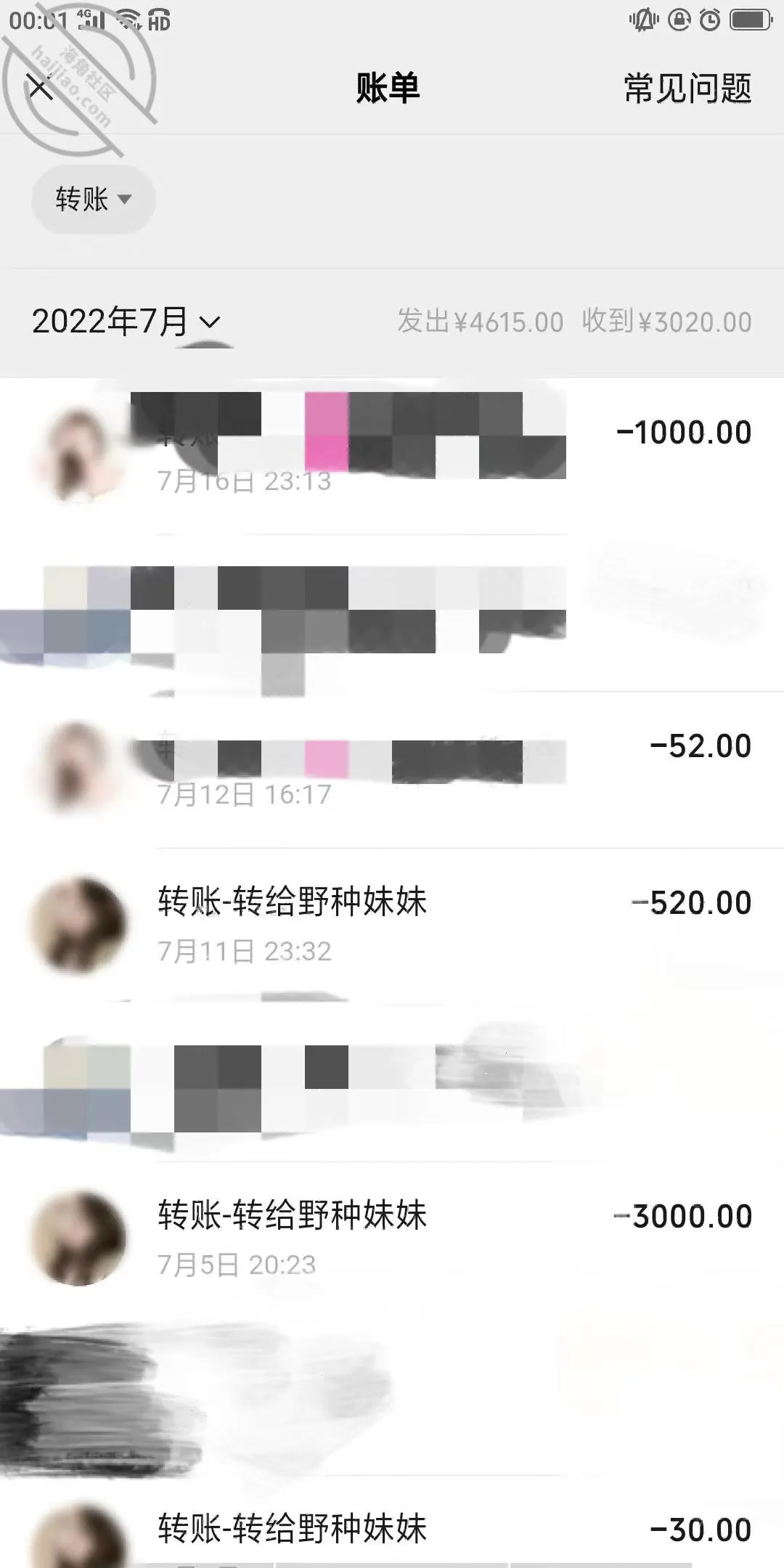
Task: Change the month from 2022年7月
Action: pos(126,322)
